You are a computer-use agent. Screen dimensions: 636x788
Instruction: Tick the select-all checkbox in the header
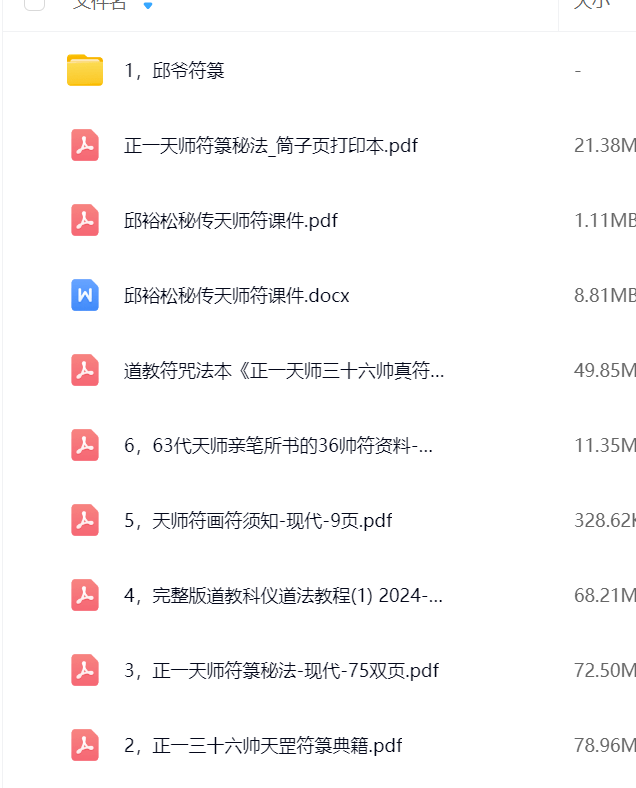point(34,3)
